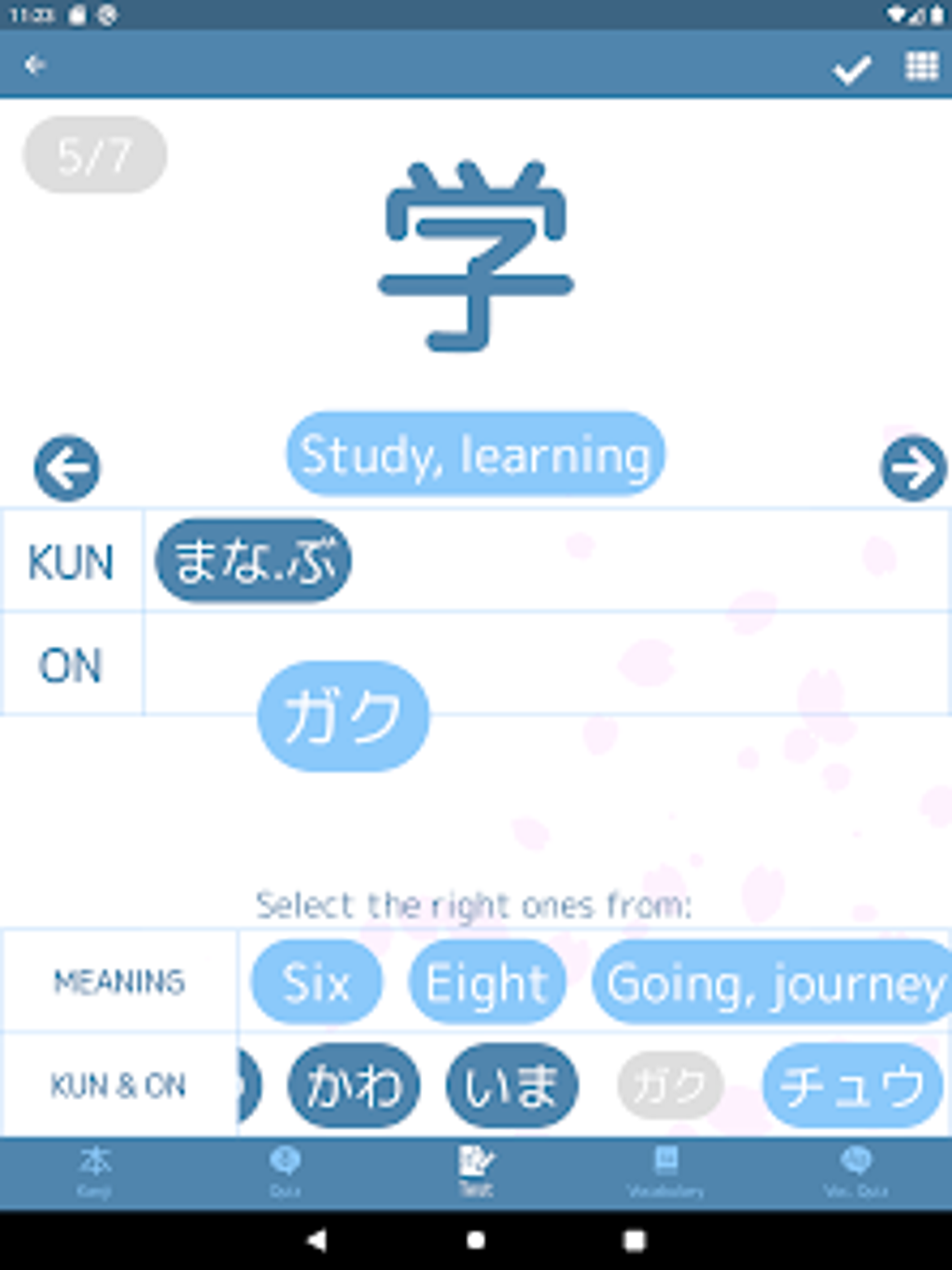The height and width of the screenshot is (1270, 952).
Task: Select the Six meaning option
Action: click(x=315, y=981)
